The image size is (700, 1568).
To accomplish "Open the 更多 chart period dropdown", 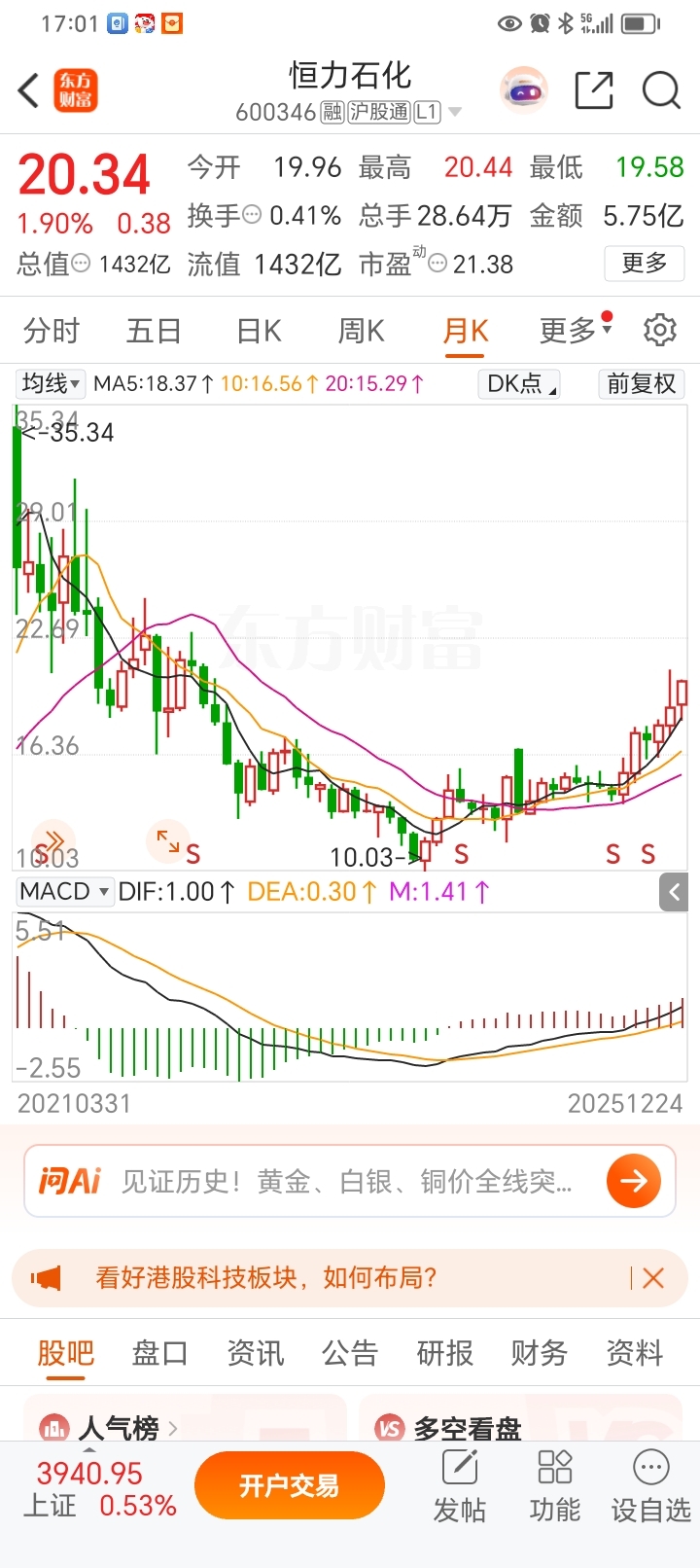I will (574, 332).
